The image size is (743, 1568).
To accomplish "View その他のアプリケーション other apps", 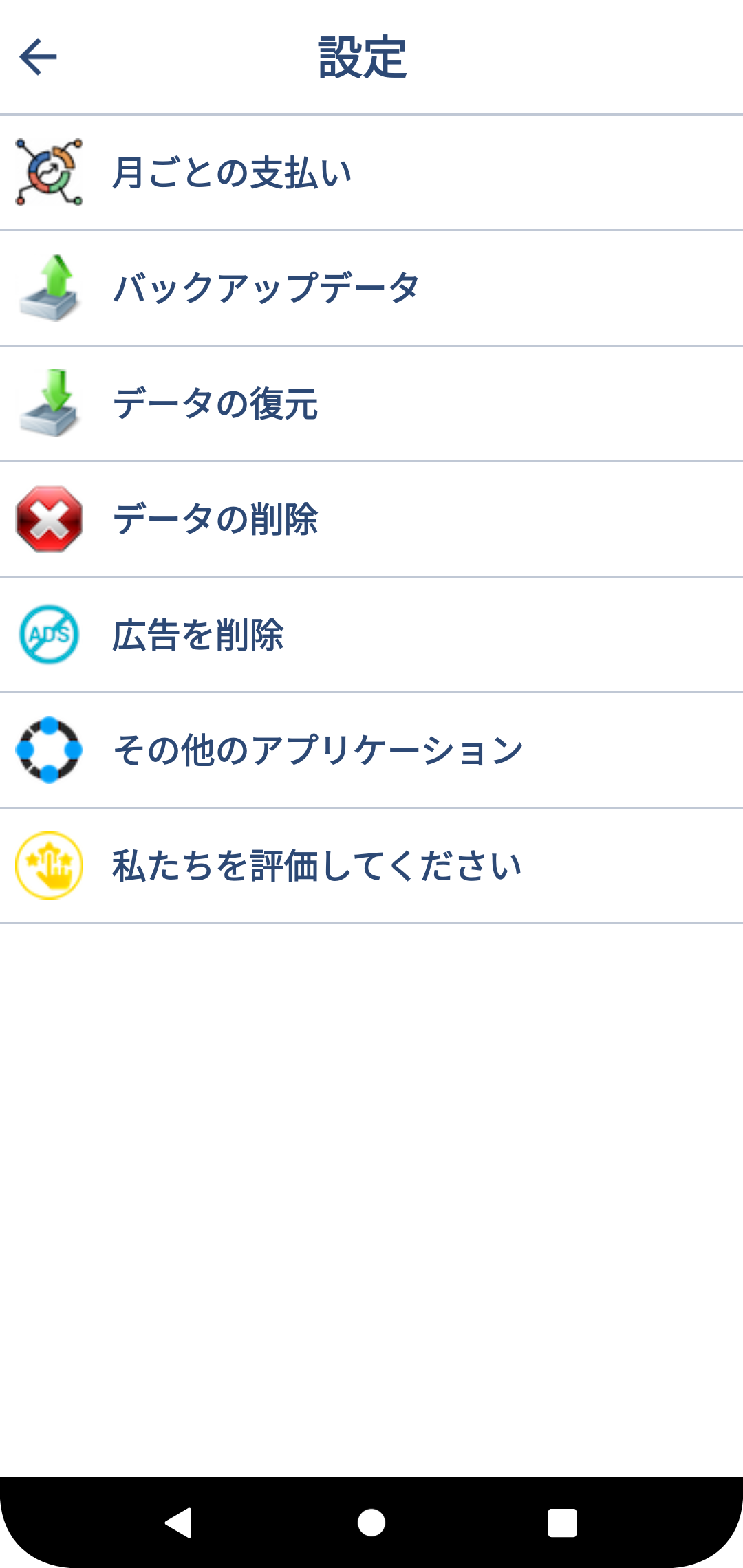I will click(x=318, y=750).
